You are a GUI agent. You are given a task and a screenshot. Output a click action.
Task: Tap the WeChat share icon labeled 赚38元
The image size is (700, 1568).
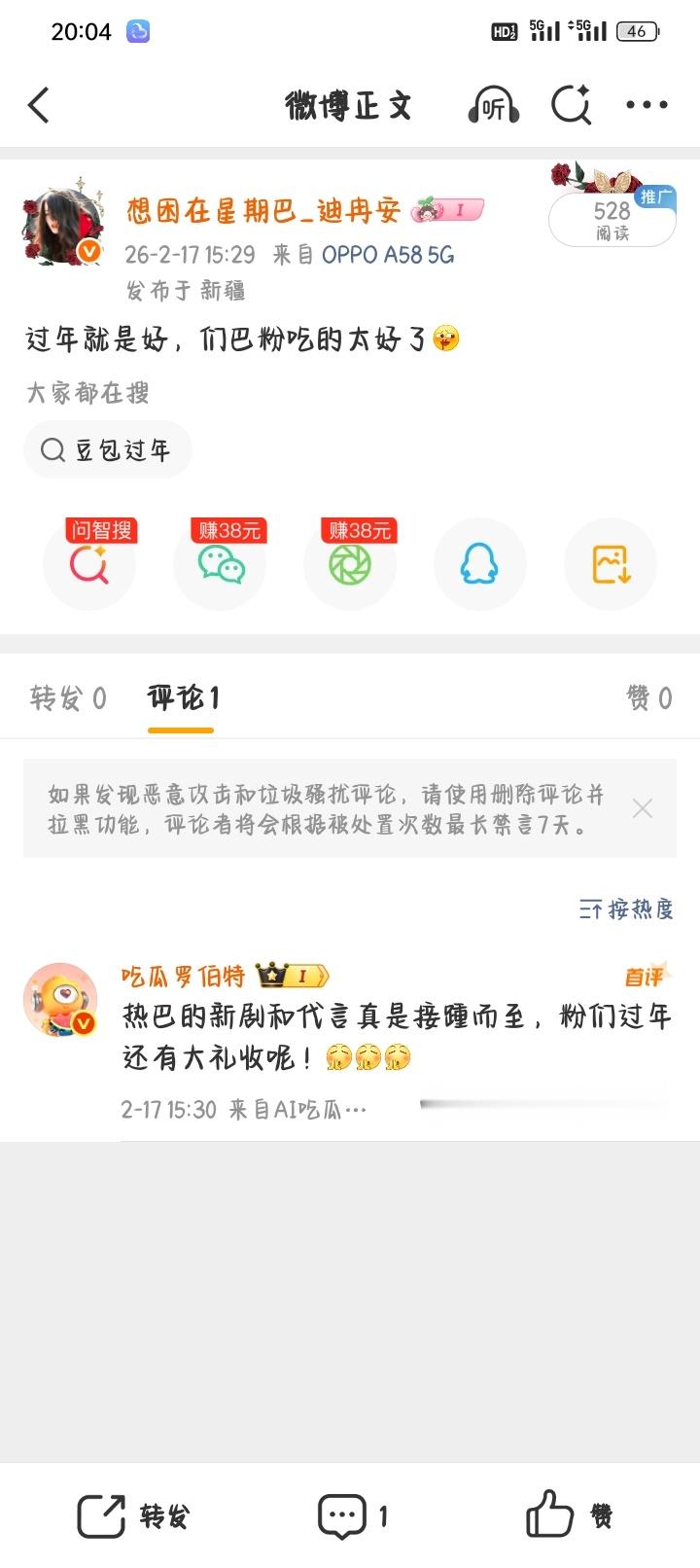point(220,564)
